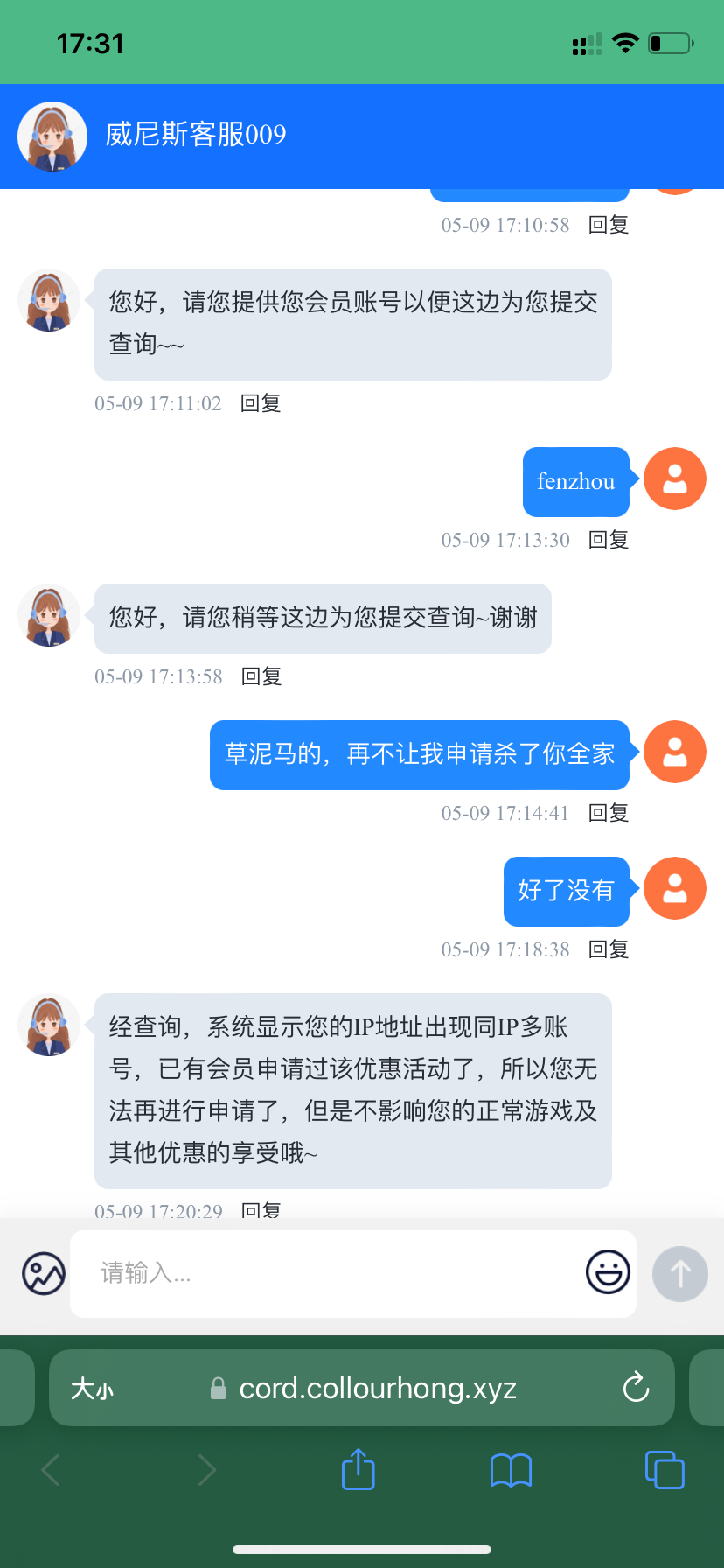Tap '回复' under the 17:13:58 agent message
This screenshot has height=1568, width=724.
click(260, 675)
